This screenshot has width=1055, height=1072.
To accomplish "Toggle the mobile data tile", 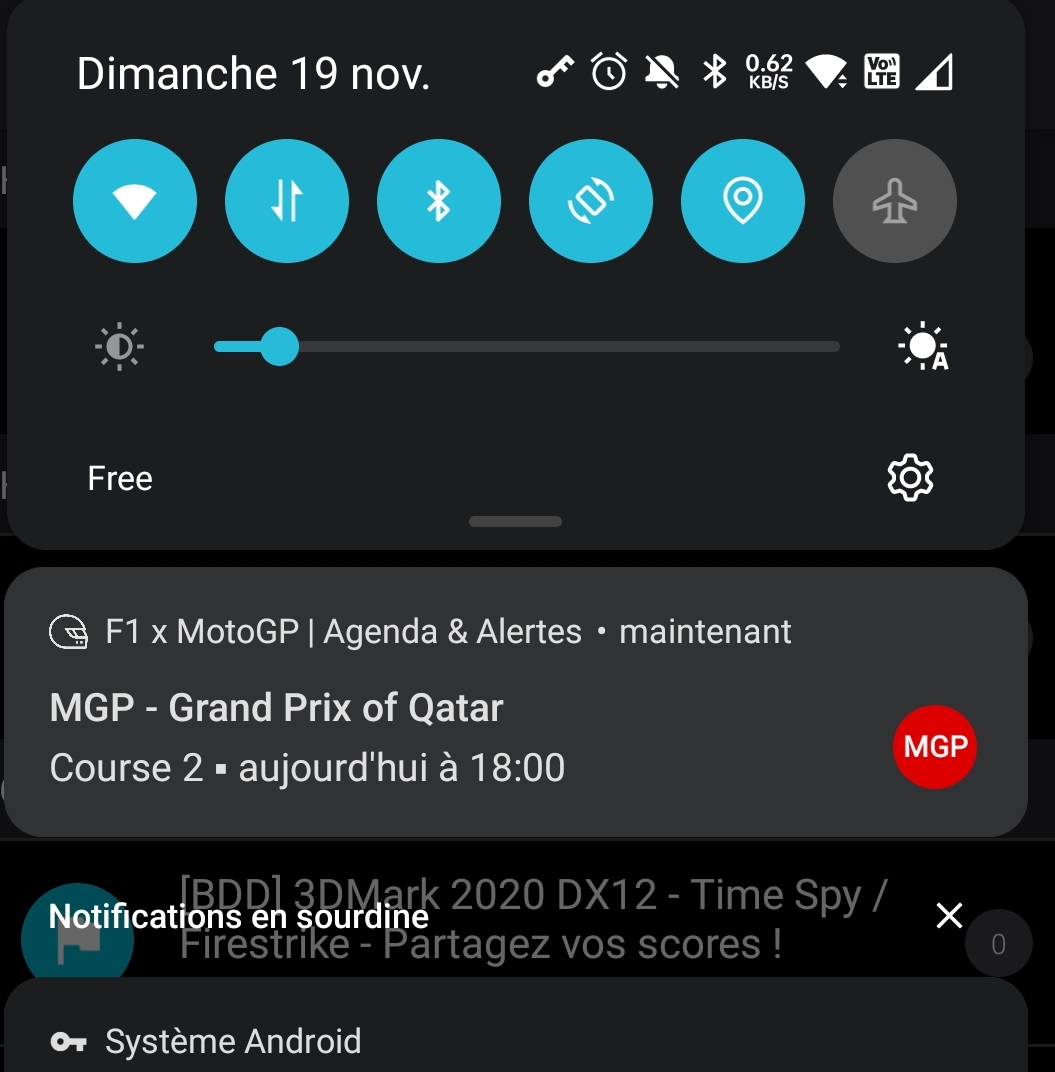I will tap(287, 201).
